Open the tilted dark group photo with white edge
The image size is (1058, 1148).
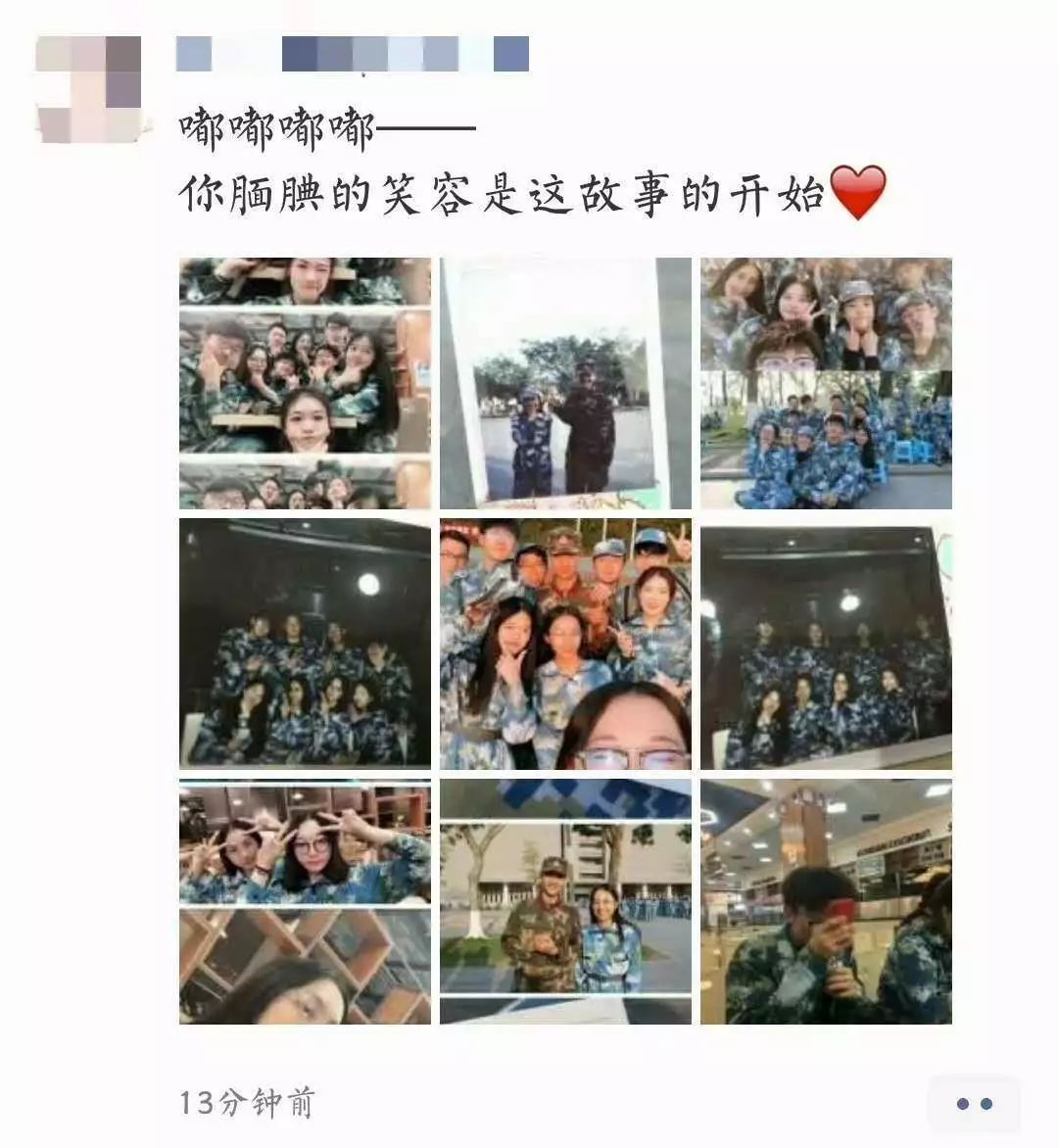tap(826, 644)
